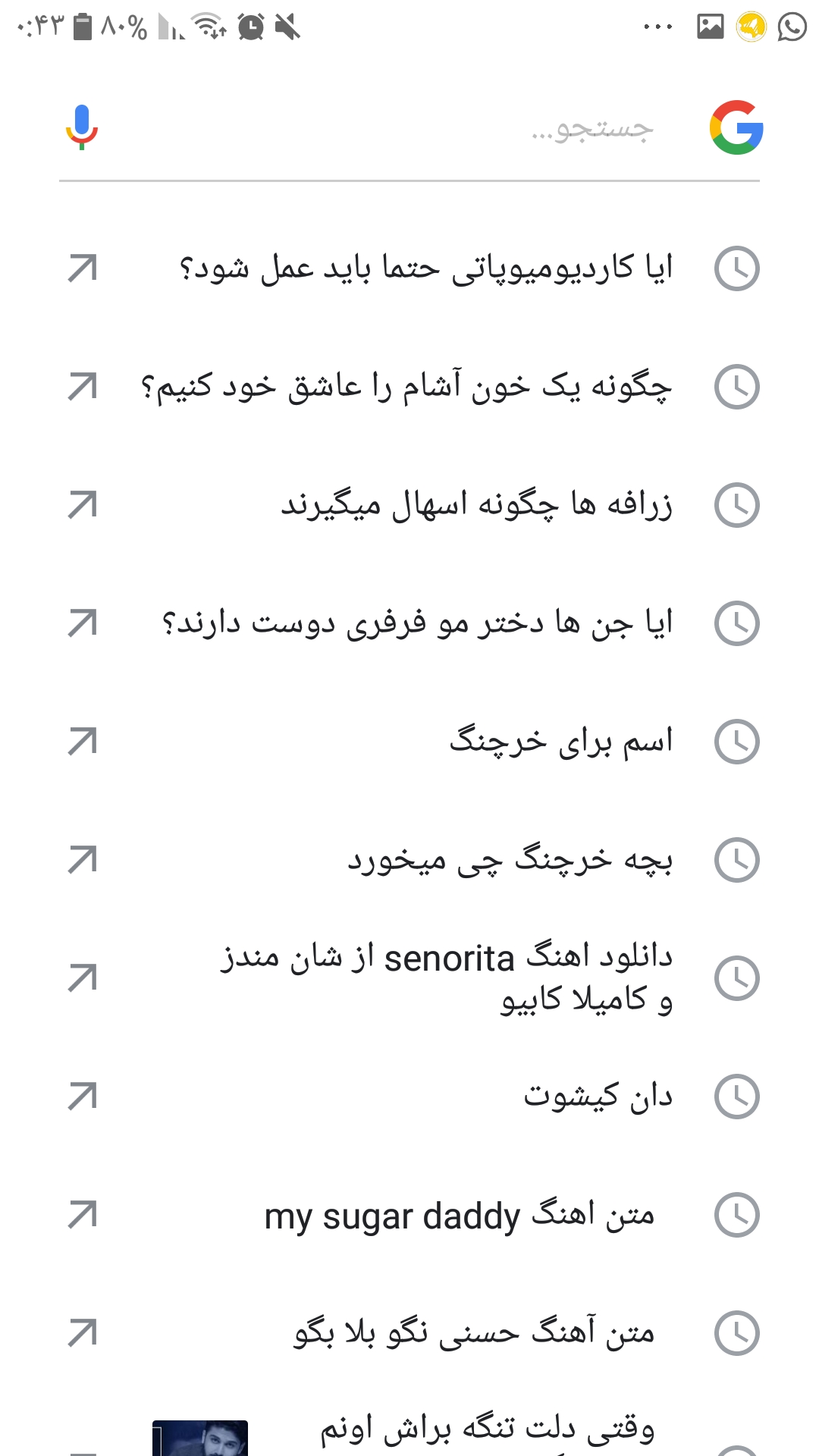Select suggestion چگونه یک خون آشام را عاشق خود کنیم؟
The height and width of the screenshot is (1456, 819).
(x=406, y=387)
